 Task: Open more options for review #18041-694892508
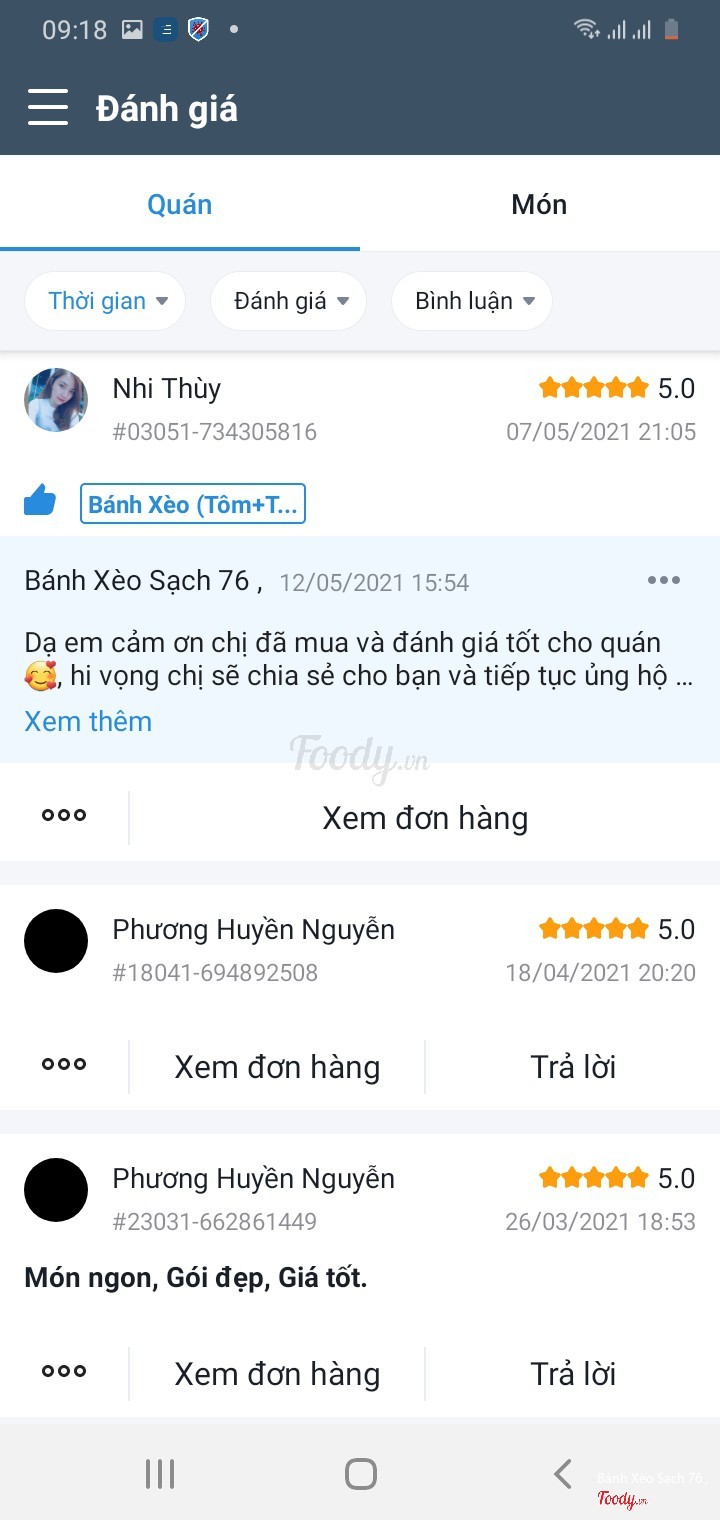(64, 1065)
